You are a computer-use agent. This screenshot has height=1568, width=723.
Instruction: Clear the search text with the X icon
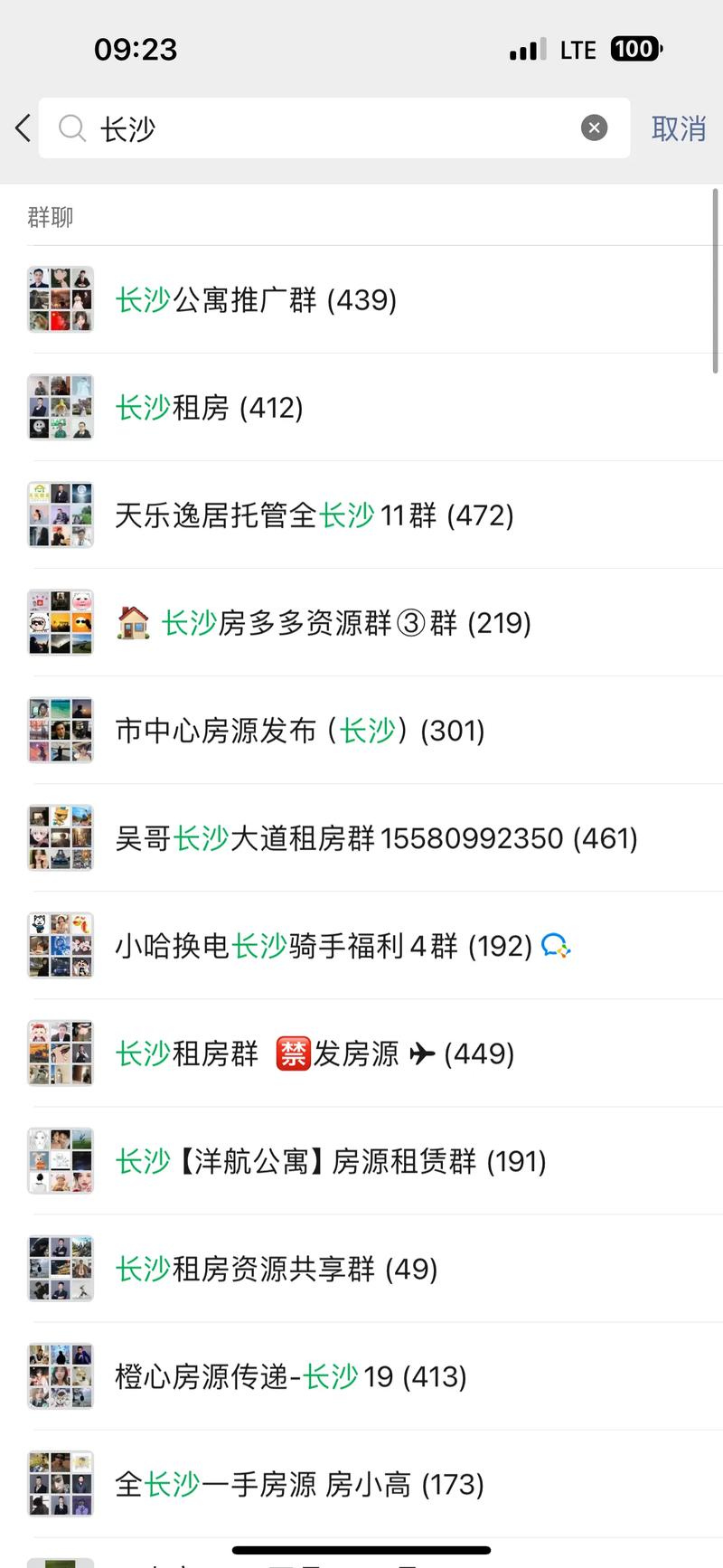click(x=594, y=128)
